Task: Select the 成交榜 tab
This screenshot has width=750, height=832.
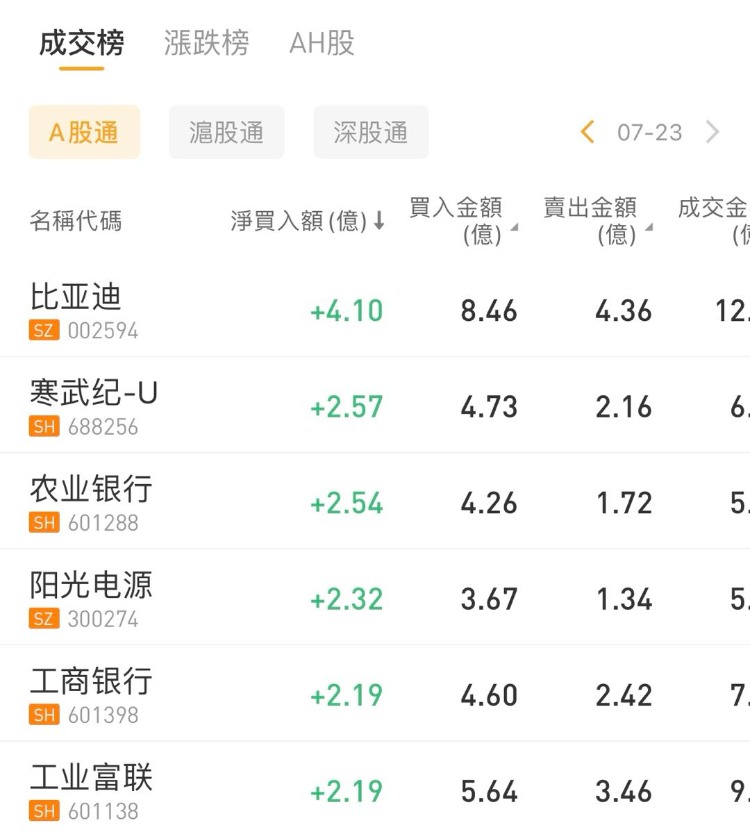Action: pos(81,43)
